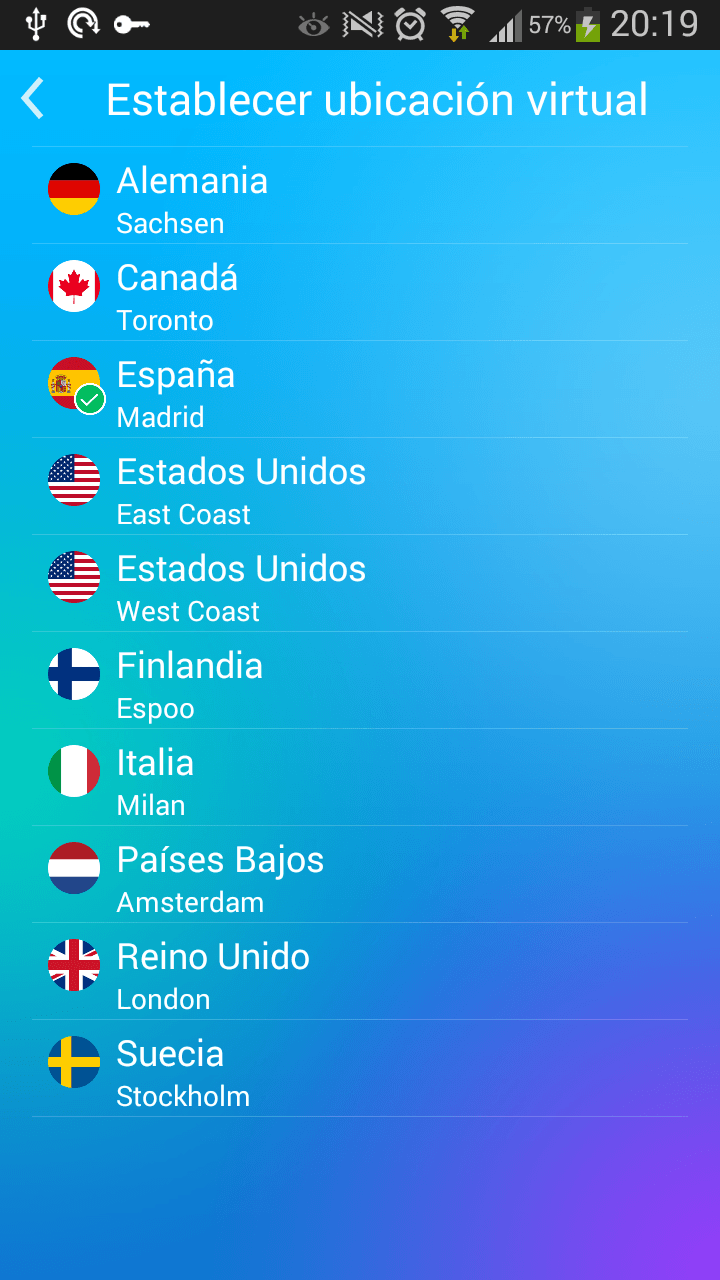Select Reino Unido London
Viewport: 720px width, 1280px height.
click(x=360, y=972)
